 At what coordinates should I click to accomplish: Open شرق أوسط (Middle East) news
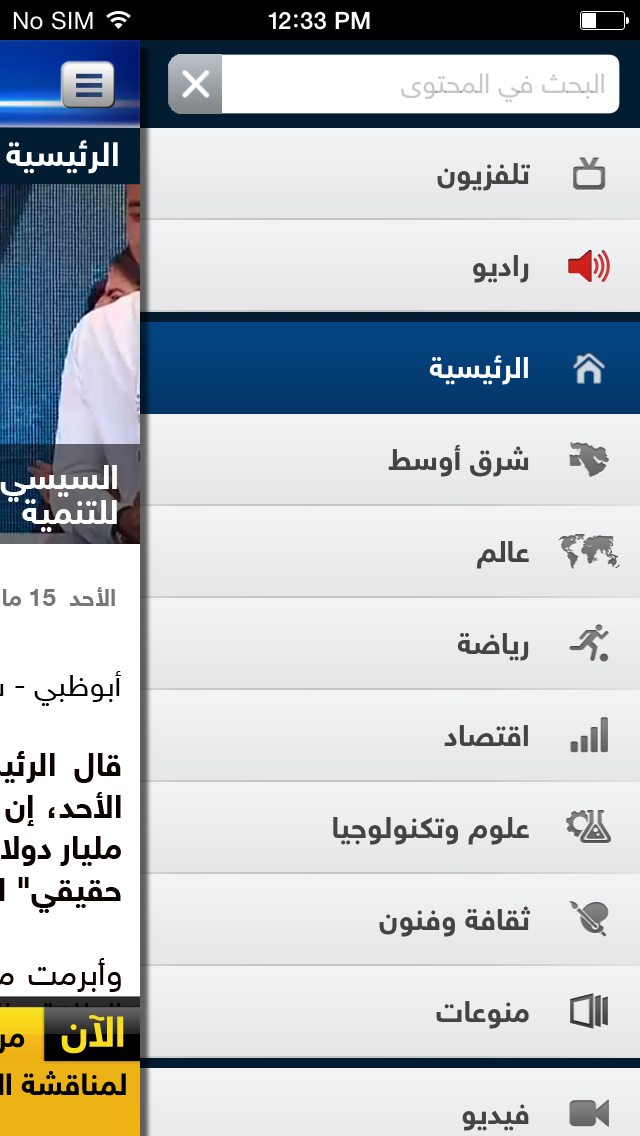tap(390, 461)
